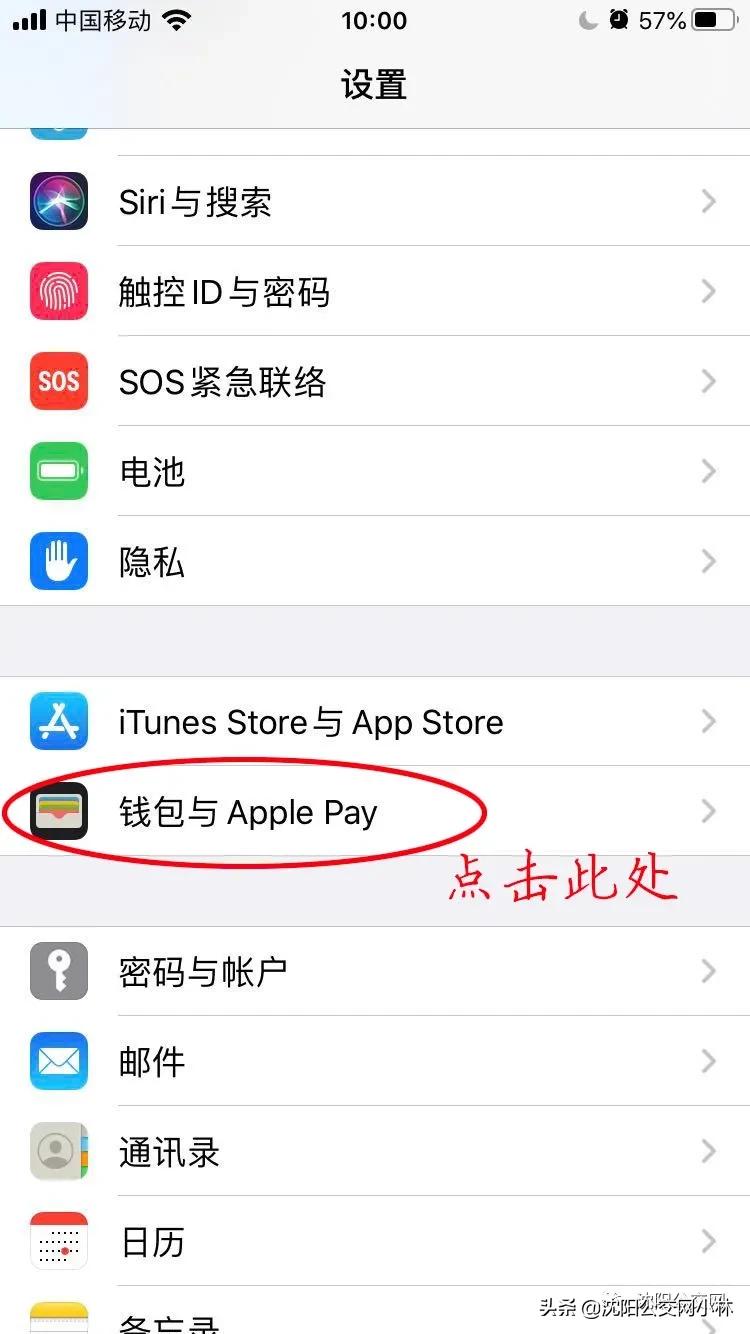Open 通讯录 settings
The height and width of the screenshot is (1334, 750).
coord(375,1152)
